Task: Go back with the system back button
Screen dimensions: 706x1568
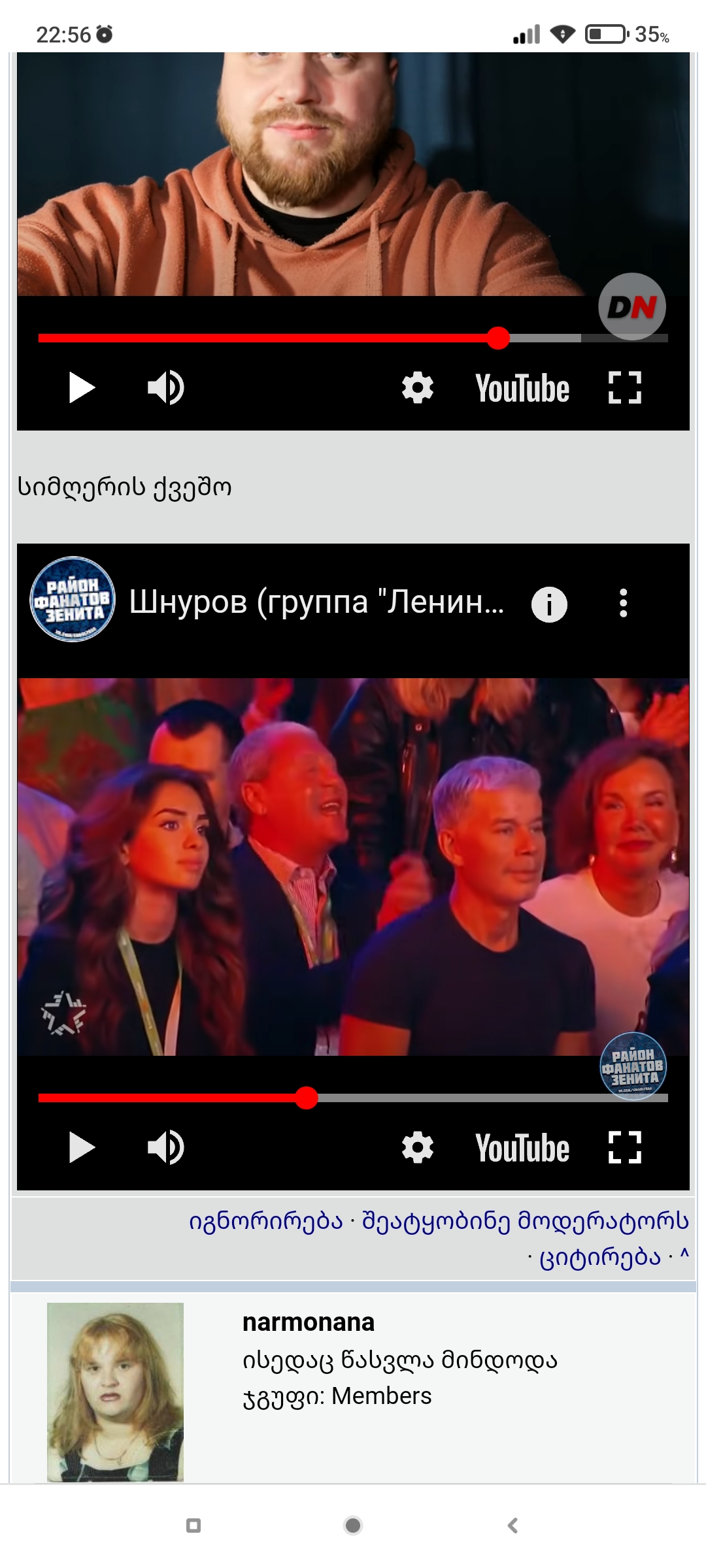Action: coord(513,1526)
